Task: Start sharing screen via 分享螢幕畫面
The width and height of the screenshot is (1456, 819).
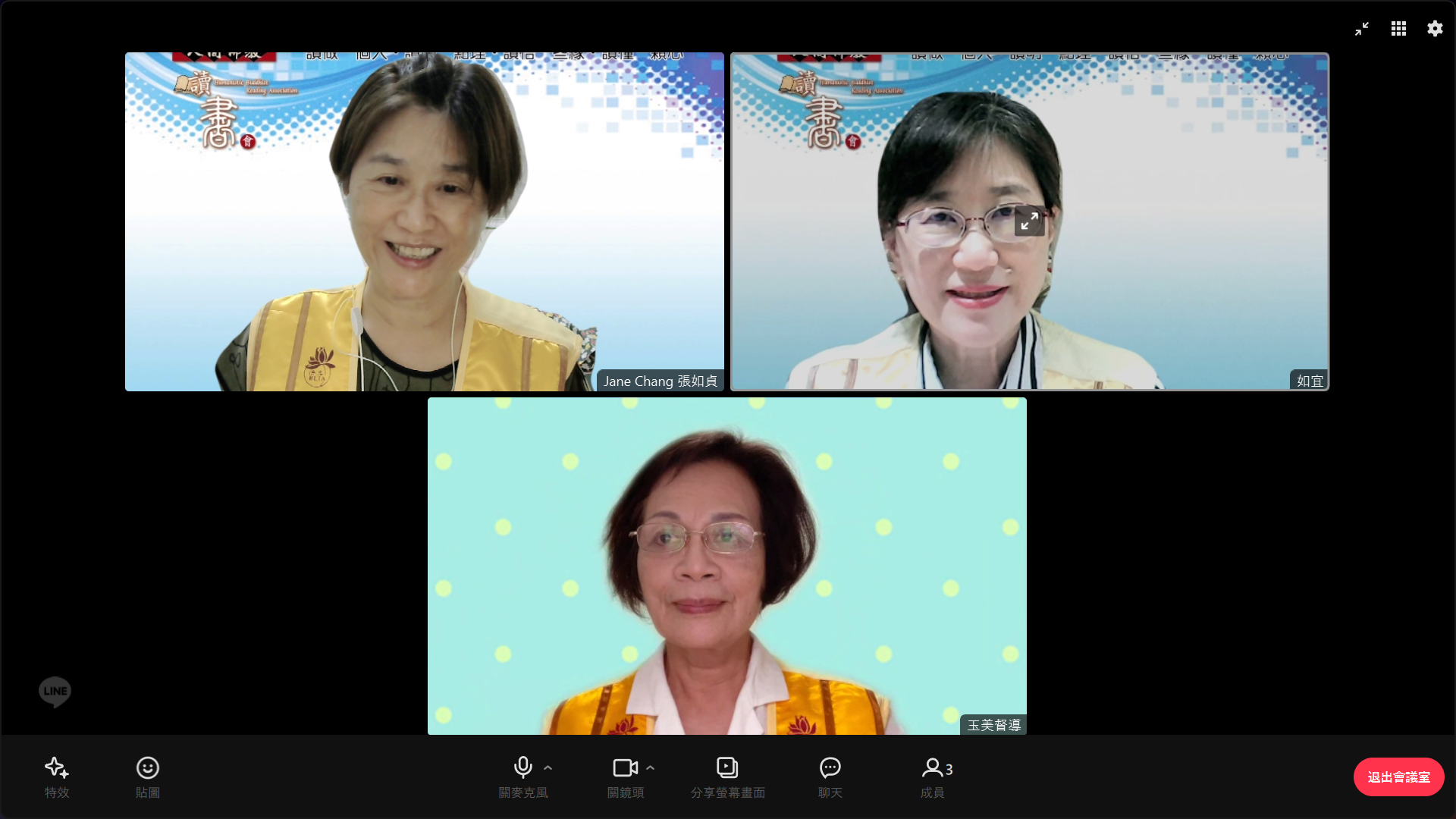Action: (x=727, y=777)
